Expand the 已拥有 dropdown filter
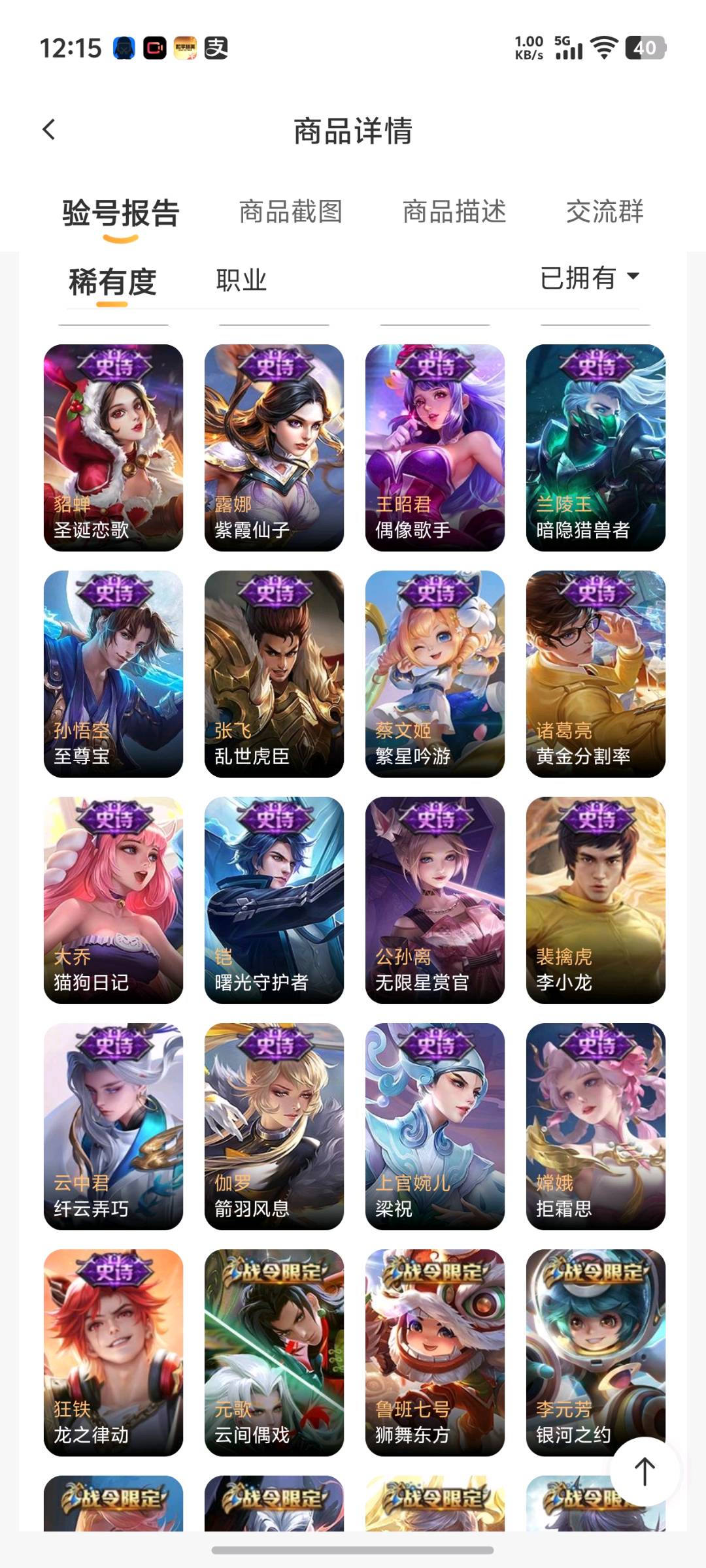Viewport: 706px width, 1568px height. pyautogui.click(x=590, y=278)
